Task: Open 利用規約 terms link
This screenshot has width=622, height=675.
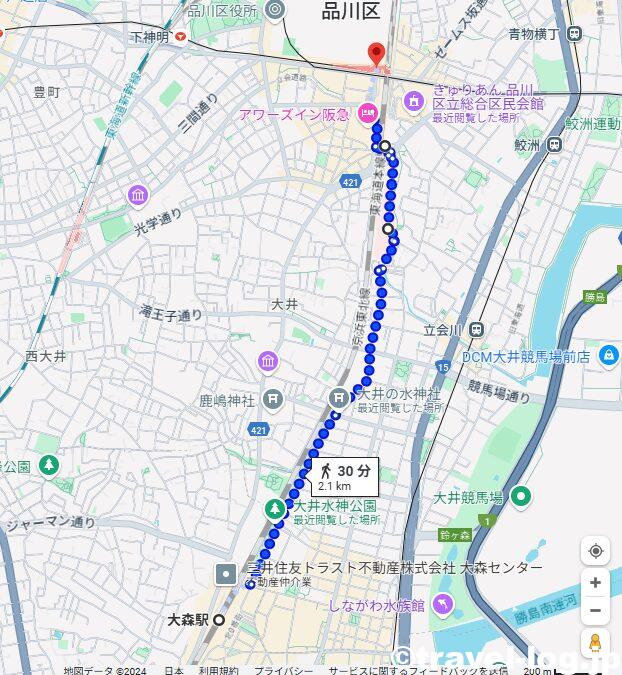Action: click(218, 670)
